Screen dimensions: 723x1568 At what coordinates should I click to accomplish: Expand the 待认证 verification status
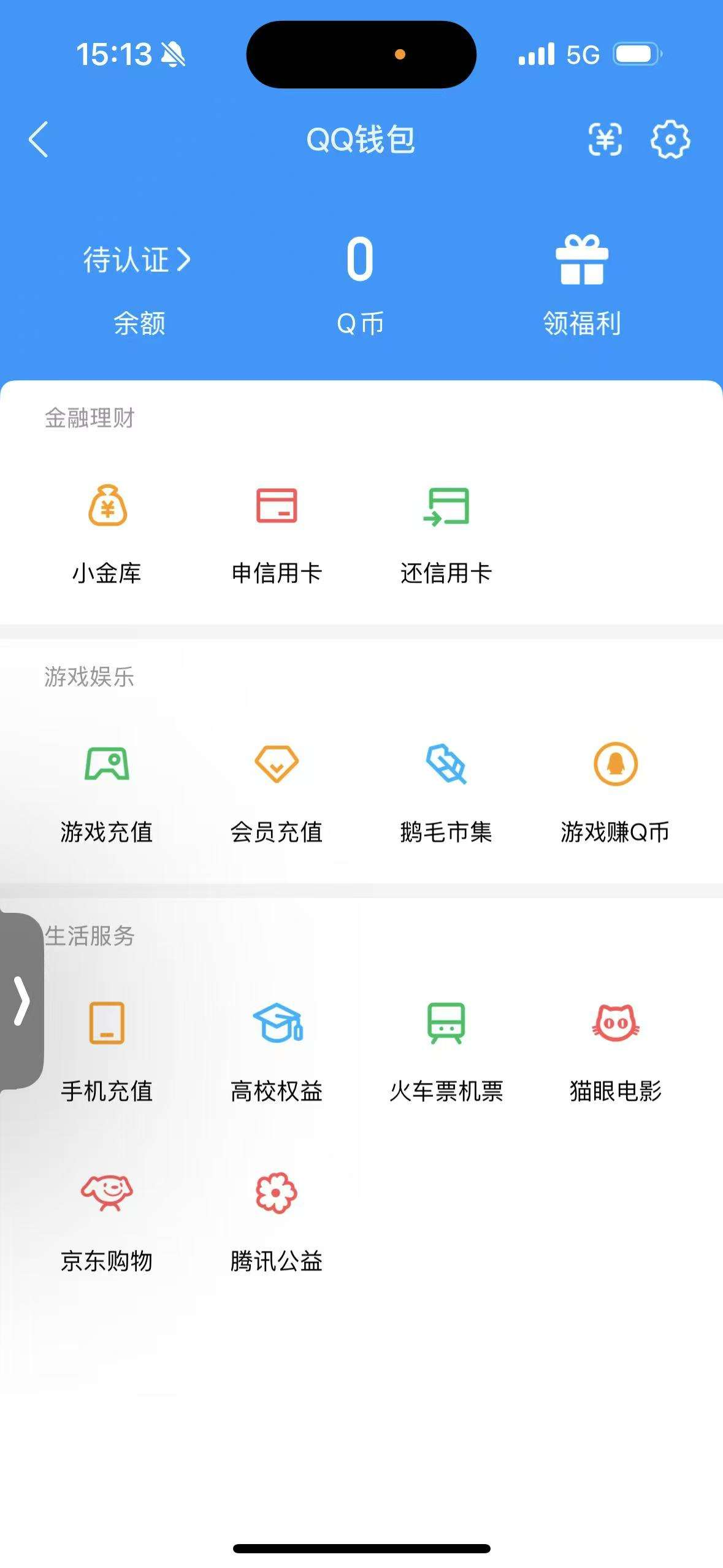pos(136,260)
